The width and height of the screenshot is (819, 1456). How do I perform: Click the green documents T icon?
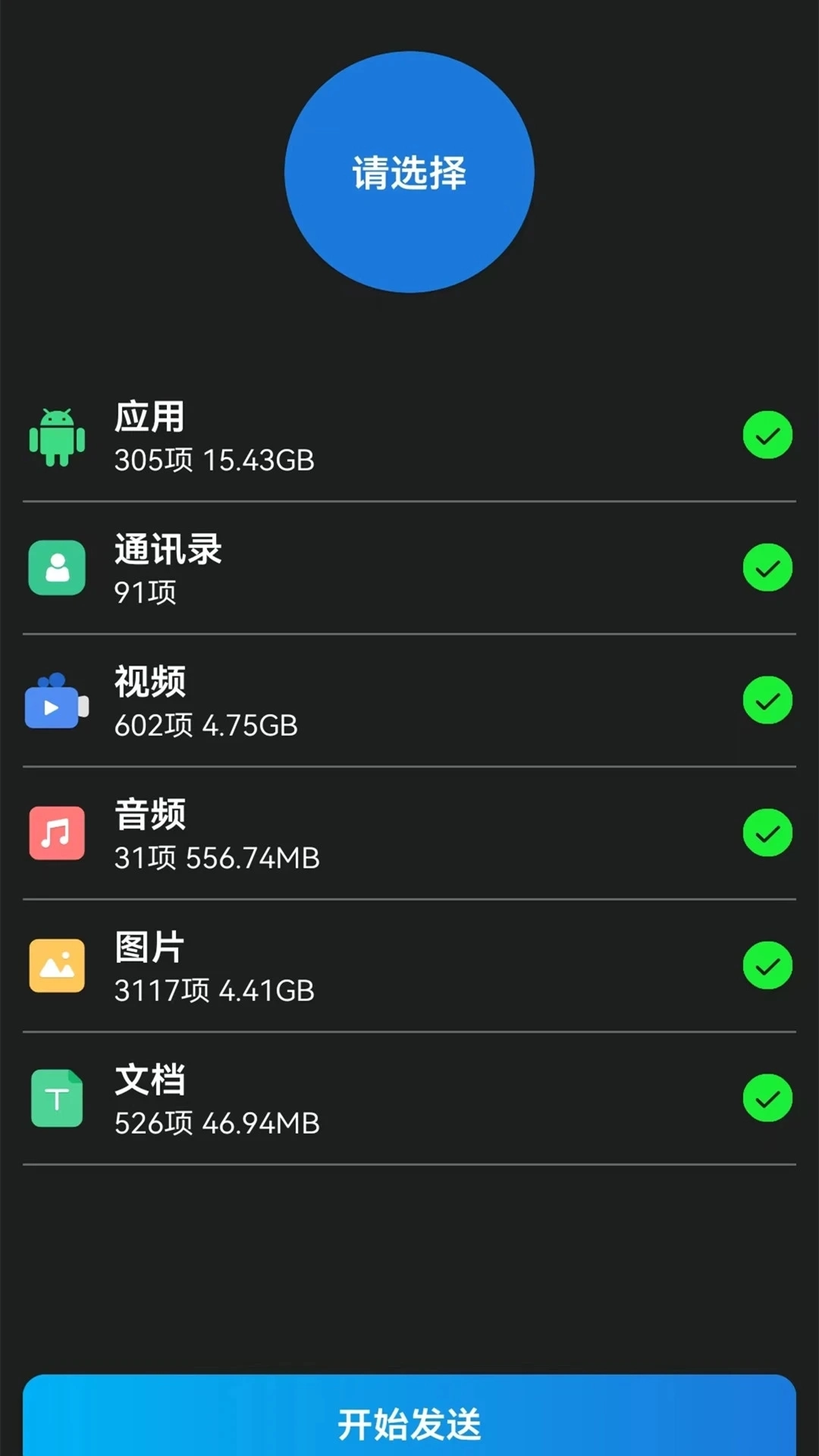tap(57, 1098)
